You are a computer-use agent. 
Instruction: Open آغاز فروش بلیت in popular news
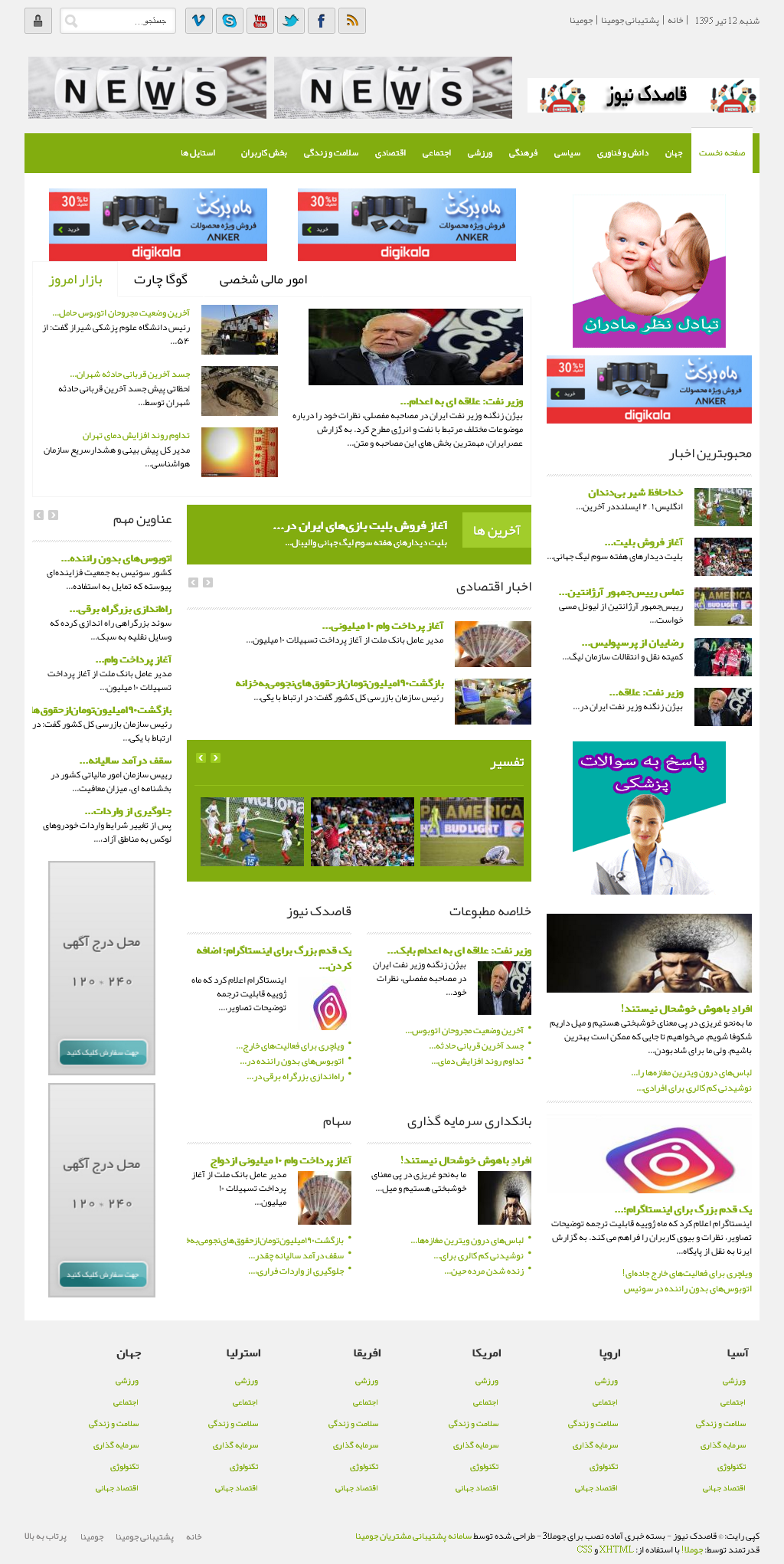click(643, 542)
